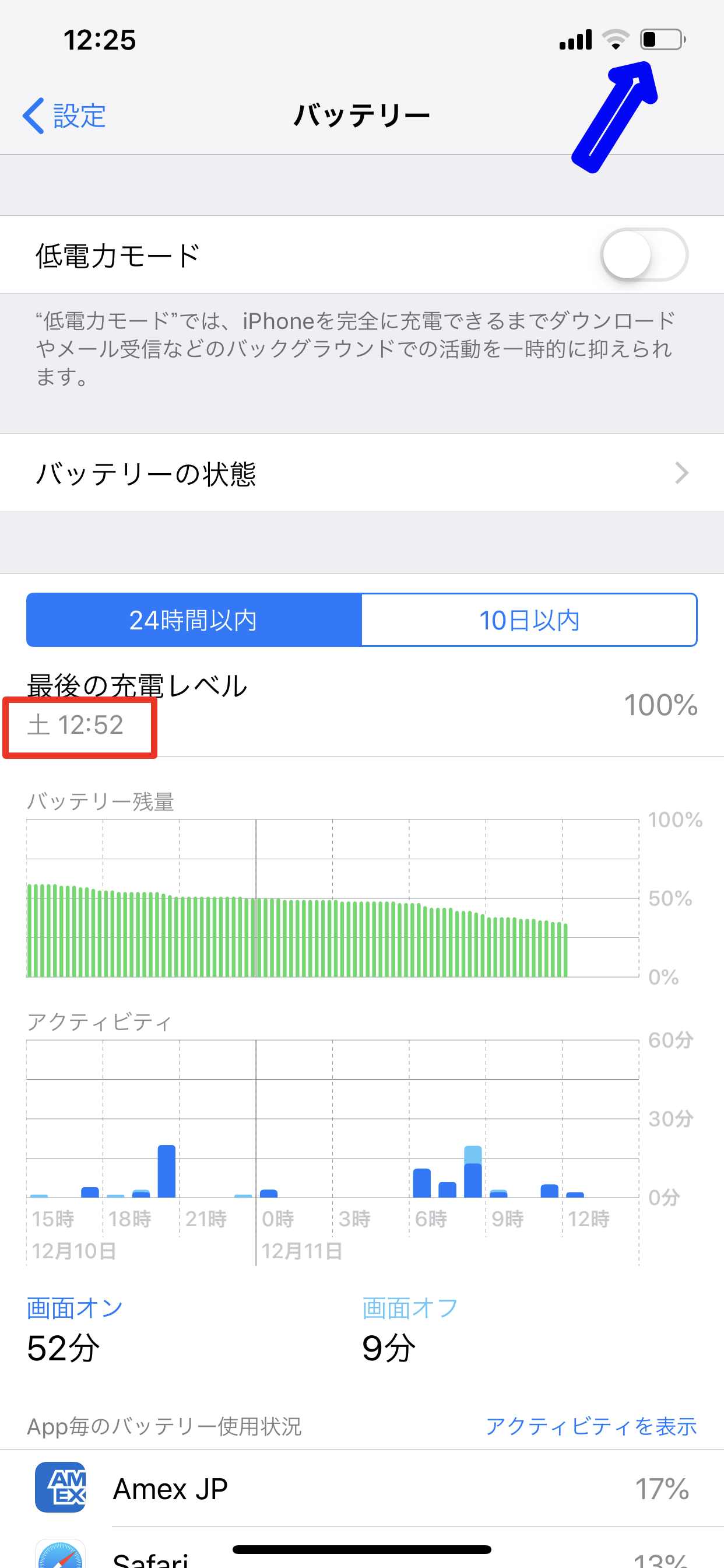
Task: Tap the アクティビティを表示 link
Action: 591,1426
